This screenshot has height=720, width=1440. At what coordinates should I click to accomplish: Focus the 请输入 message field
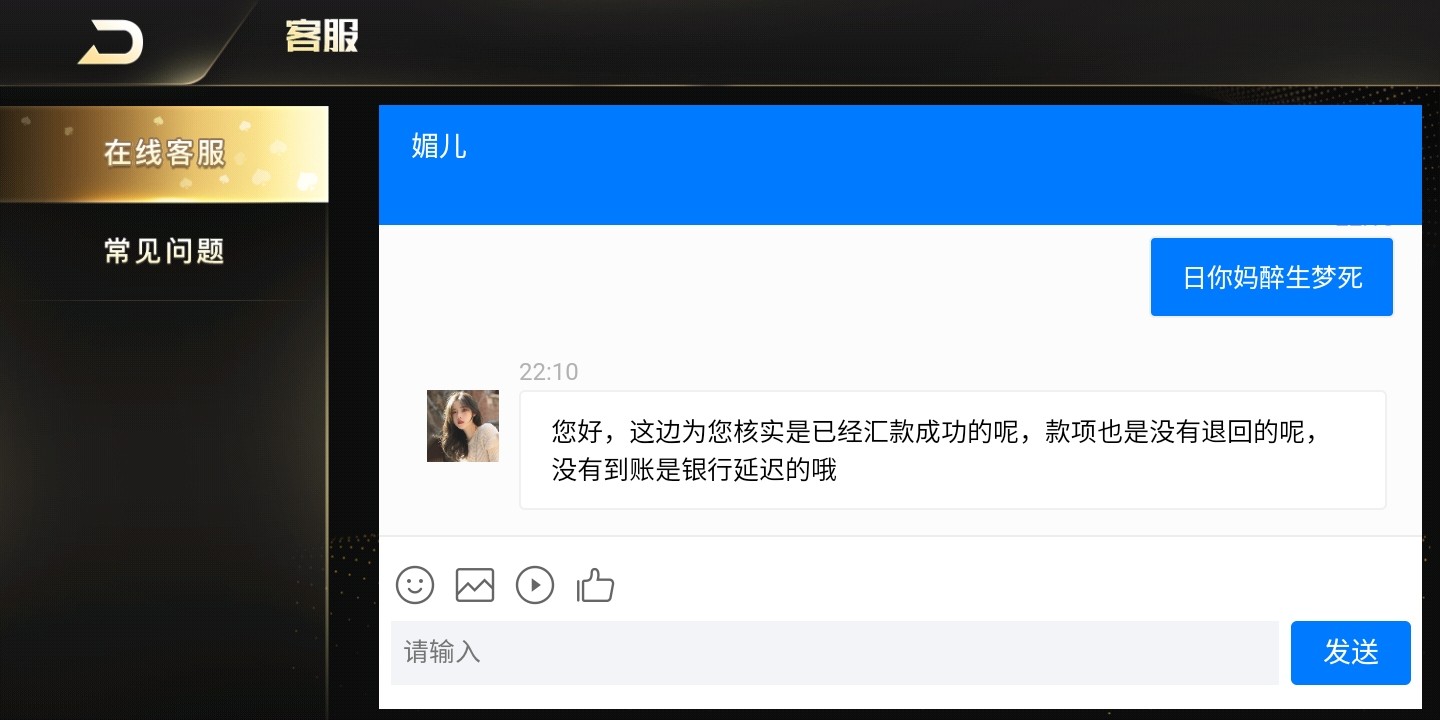click(x=834, y=653)
